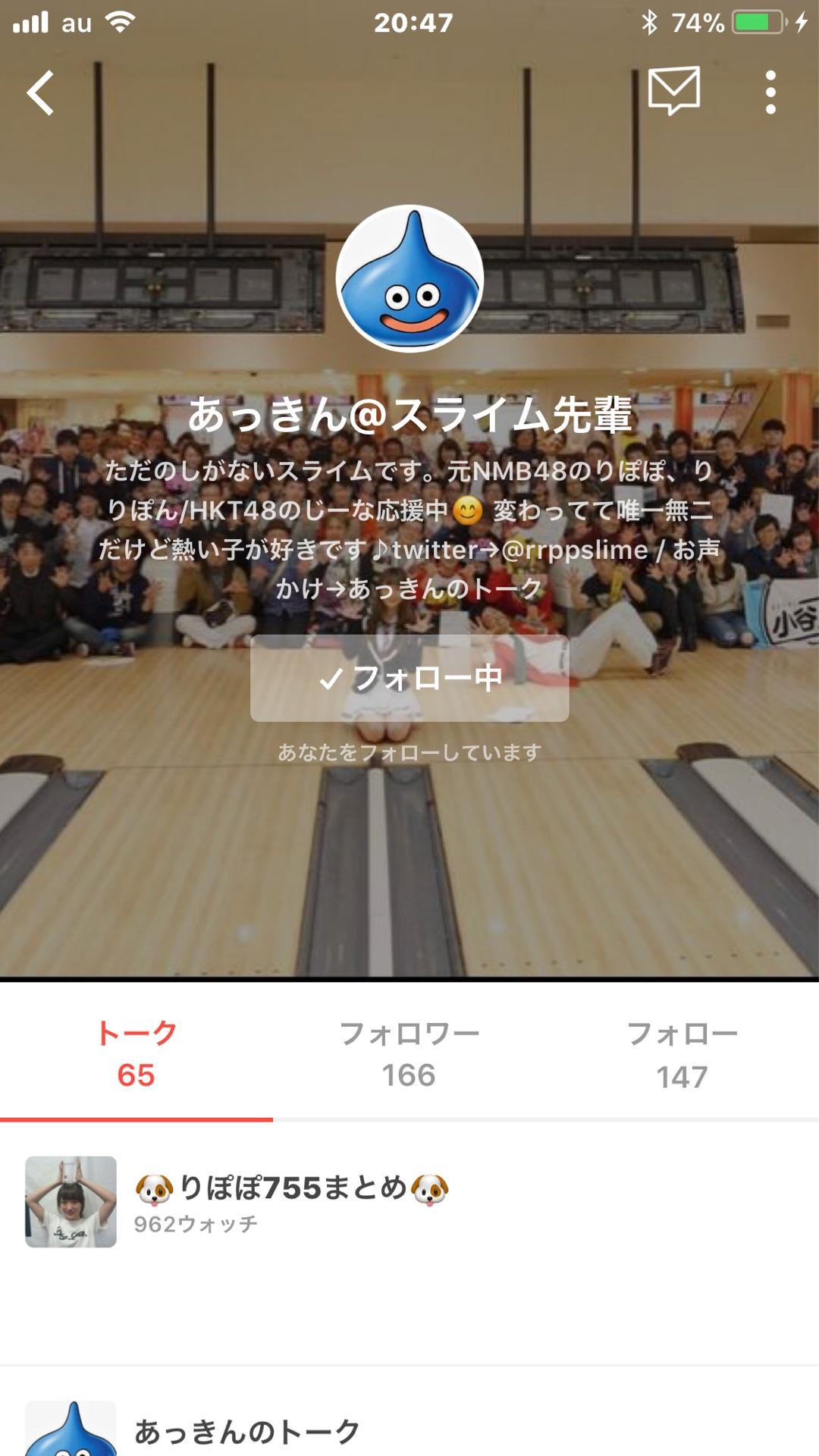Switch to the フォロー tab
The image size is (819, 1456).
[682, 1054]
